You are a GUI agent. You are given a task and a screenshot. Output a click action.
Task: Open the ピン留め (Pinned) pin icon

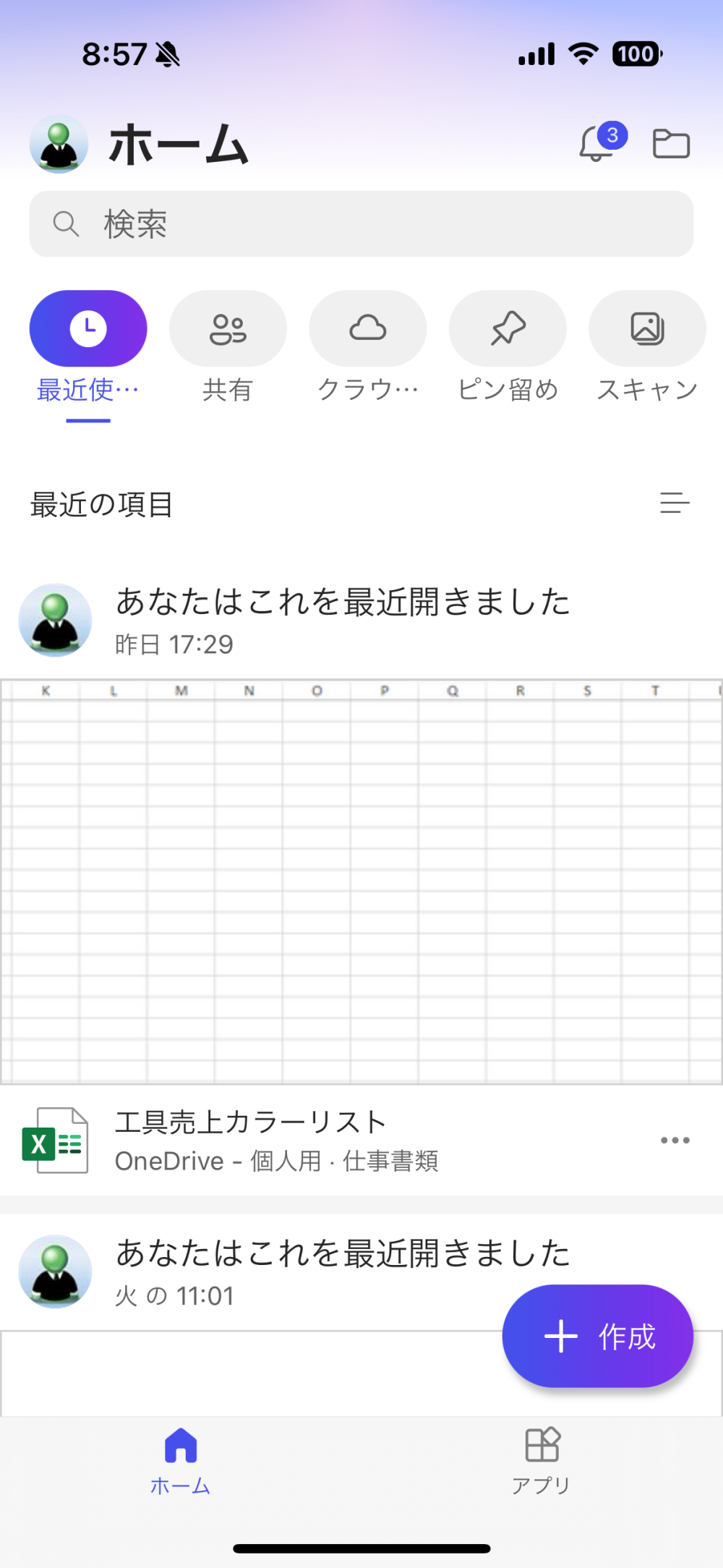[x=507, y=328]
